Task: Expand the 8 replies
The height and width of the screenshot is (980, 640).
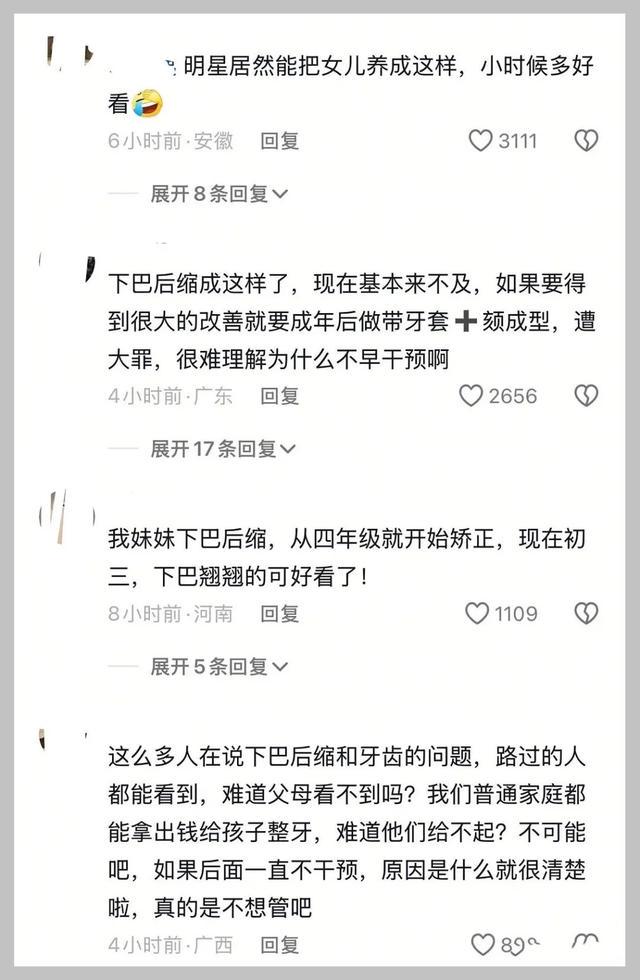Action: [x=218, y=194]
